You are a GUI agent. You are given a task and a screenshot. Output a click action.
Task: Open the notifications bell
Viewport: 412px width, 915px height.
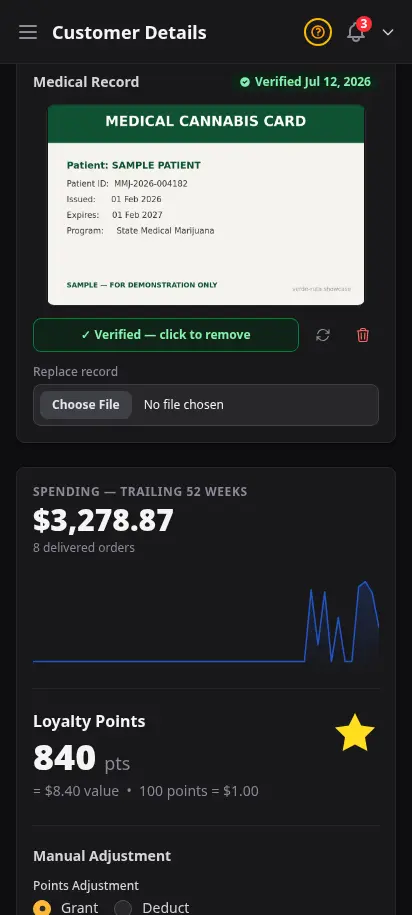click(356, 32)
